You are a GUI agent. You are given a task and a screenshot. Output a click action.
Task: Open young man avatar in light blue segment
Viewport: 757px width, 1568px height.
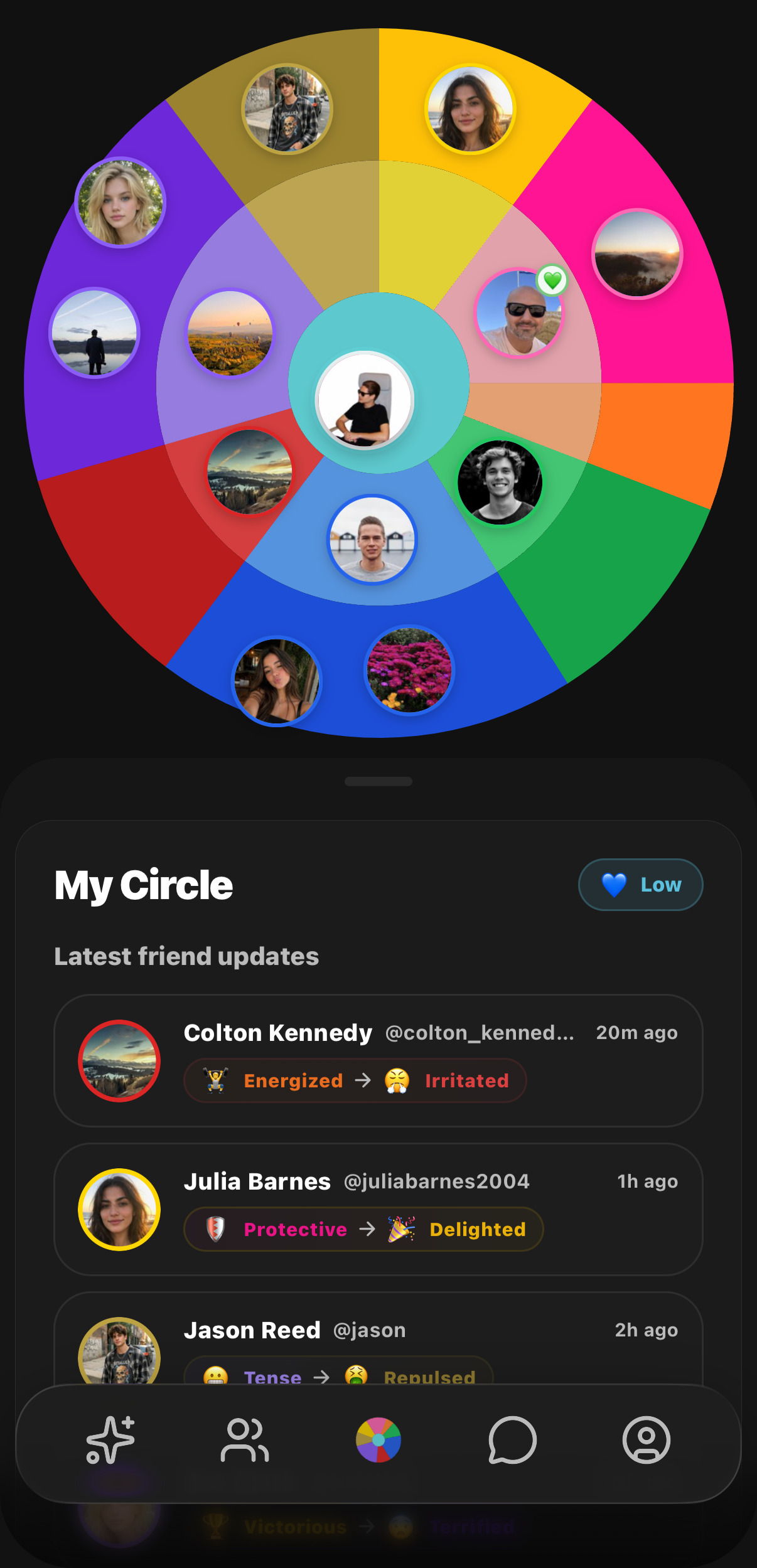click(x=372, y=540)
